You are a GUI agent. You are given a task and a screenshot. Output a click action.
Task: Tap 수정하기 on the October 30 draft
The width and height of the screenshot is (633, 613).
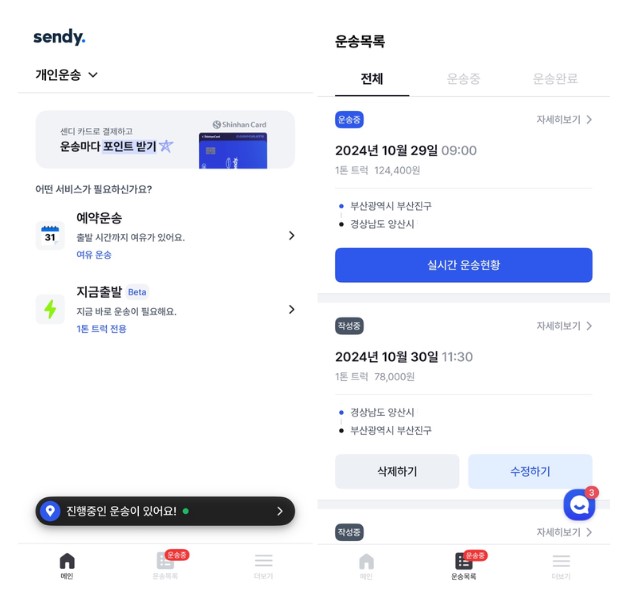pos(530,471)
